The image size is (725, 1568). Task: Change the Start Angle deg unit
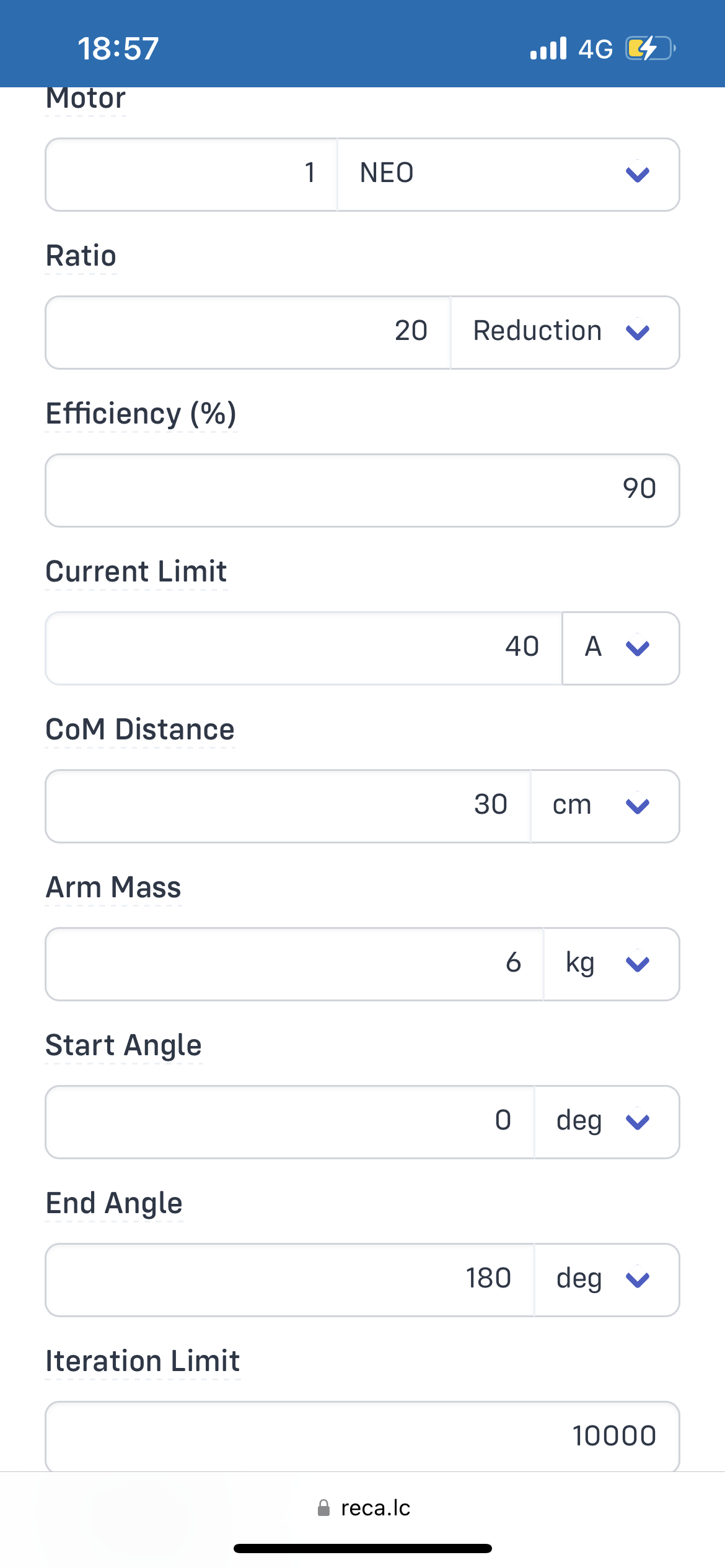[x=607, y=1122]
